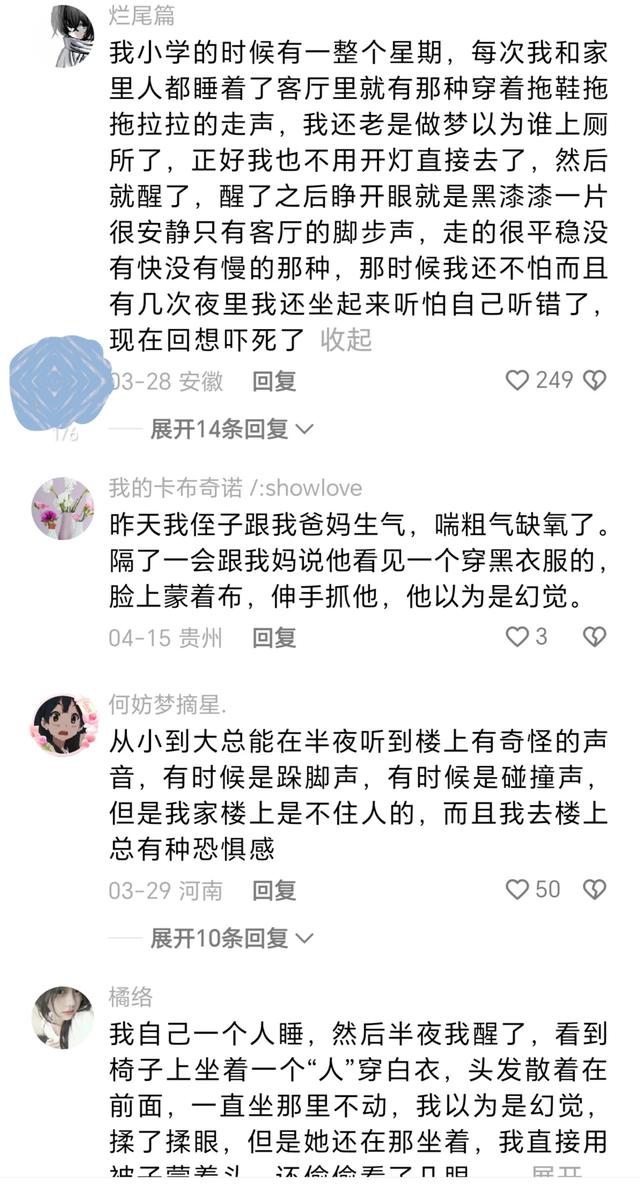Reply to 烂尾篇's comment from 安徽
Viewport: 640px width, 1187px height.
coord(274,381)
